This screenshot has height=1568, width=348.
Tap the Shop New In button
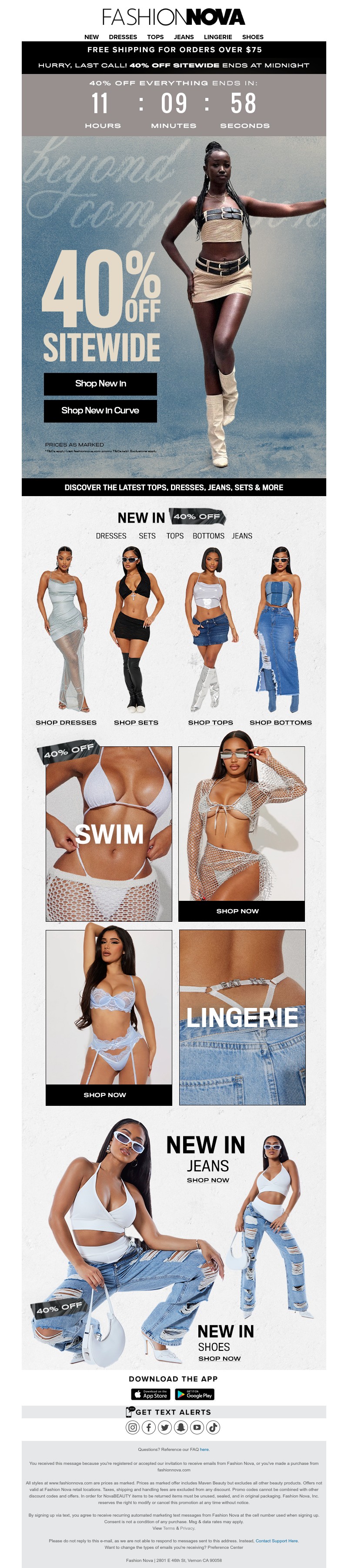(100, 383)
